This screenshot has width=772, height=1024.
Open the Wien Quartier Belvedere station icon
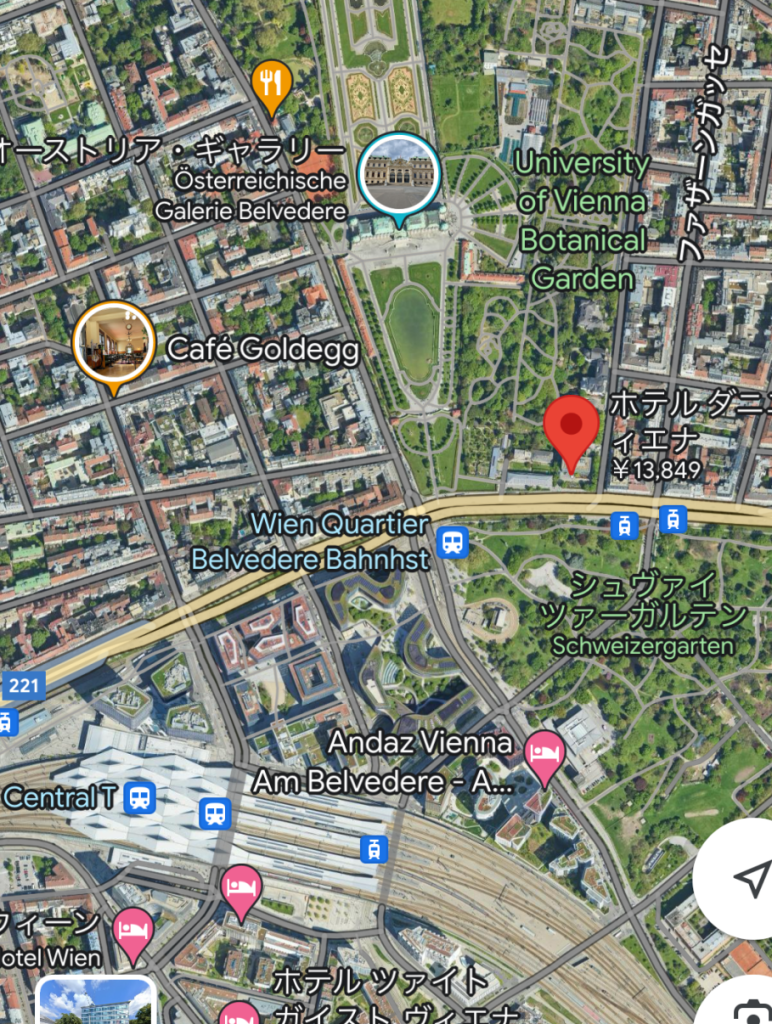coord(453,542)
